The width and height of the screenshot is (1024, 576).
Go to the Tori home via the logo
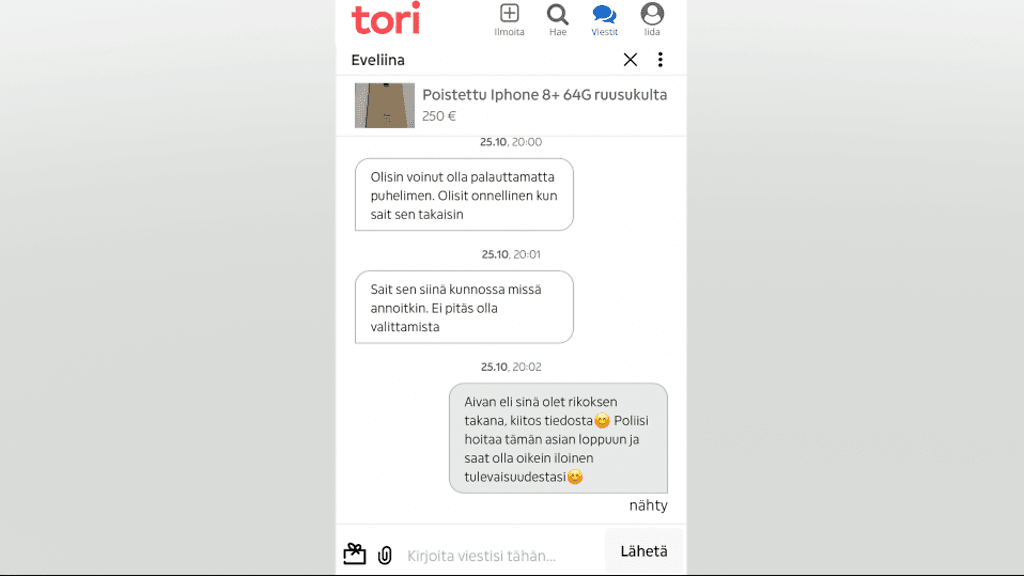coord(386,19)
